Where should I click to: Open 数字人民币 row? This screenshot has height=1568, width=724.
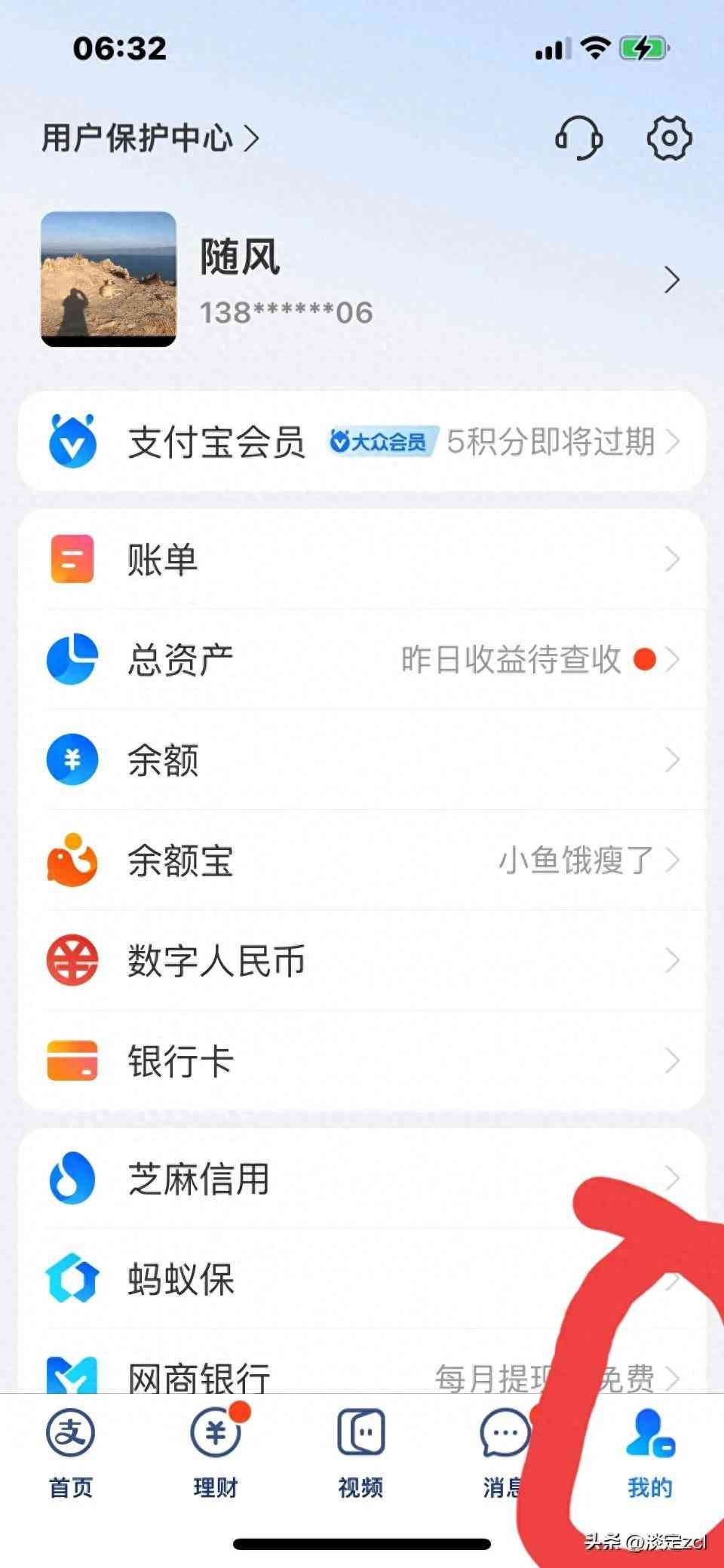point(362,960)
